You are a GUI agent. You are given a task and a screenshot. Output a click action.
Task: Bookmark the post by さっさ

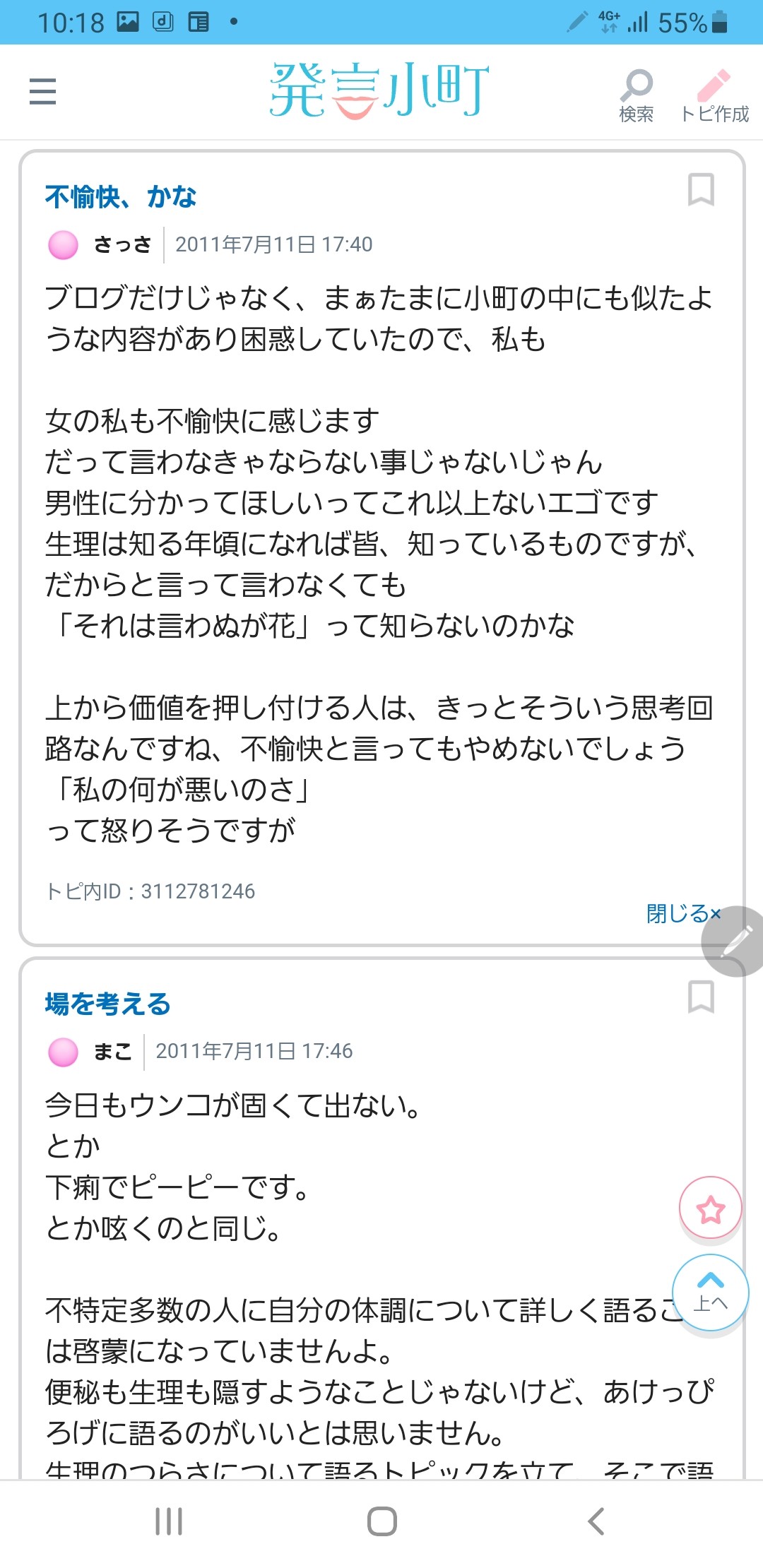(701, 189)
